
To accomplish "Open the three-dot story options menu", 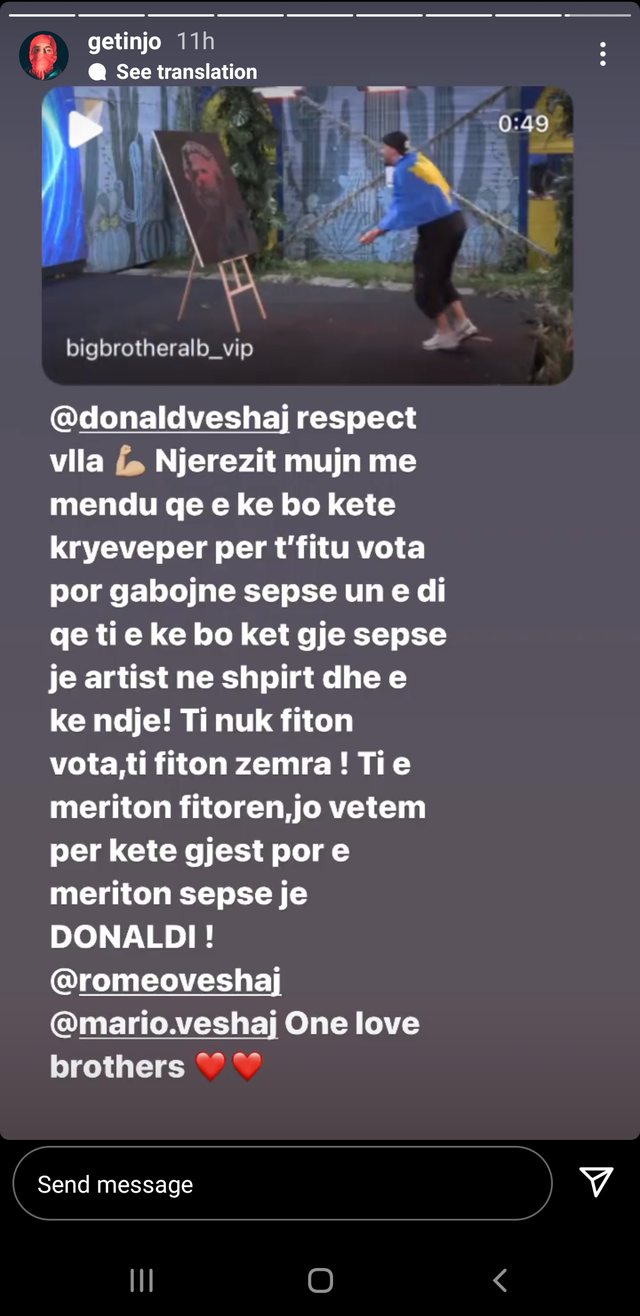I will [602, 55].
